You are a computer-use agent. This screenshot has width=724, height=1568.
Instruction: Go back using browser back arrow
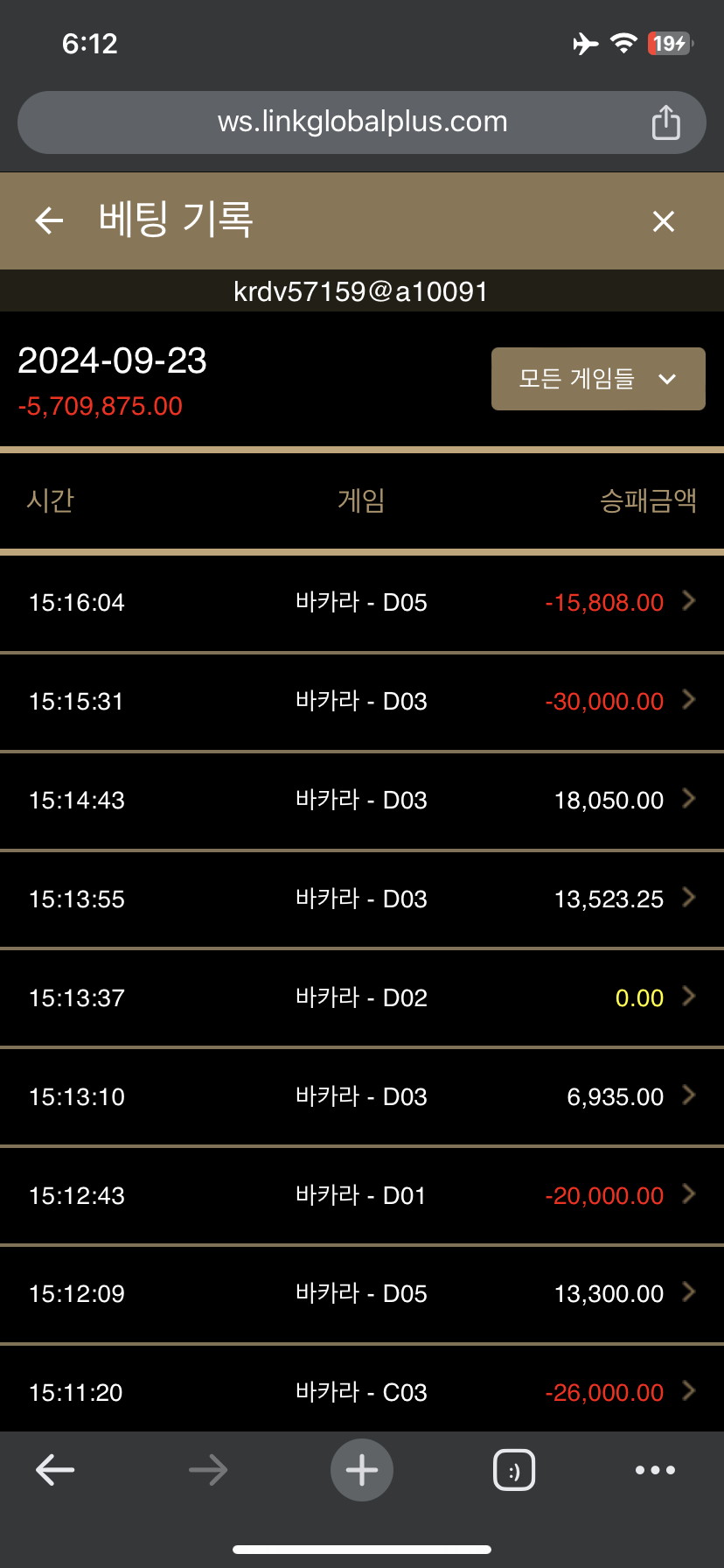pos(55,1470)
